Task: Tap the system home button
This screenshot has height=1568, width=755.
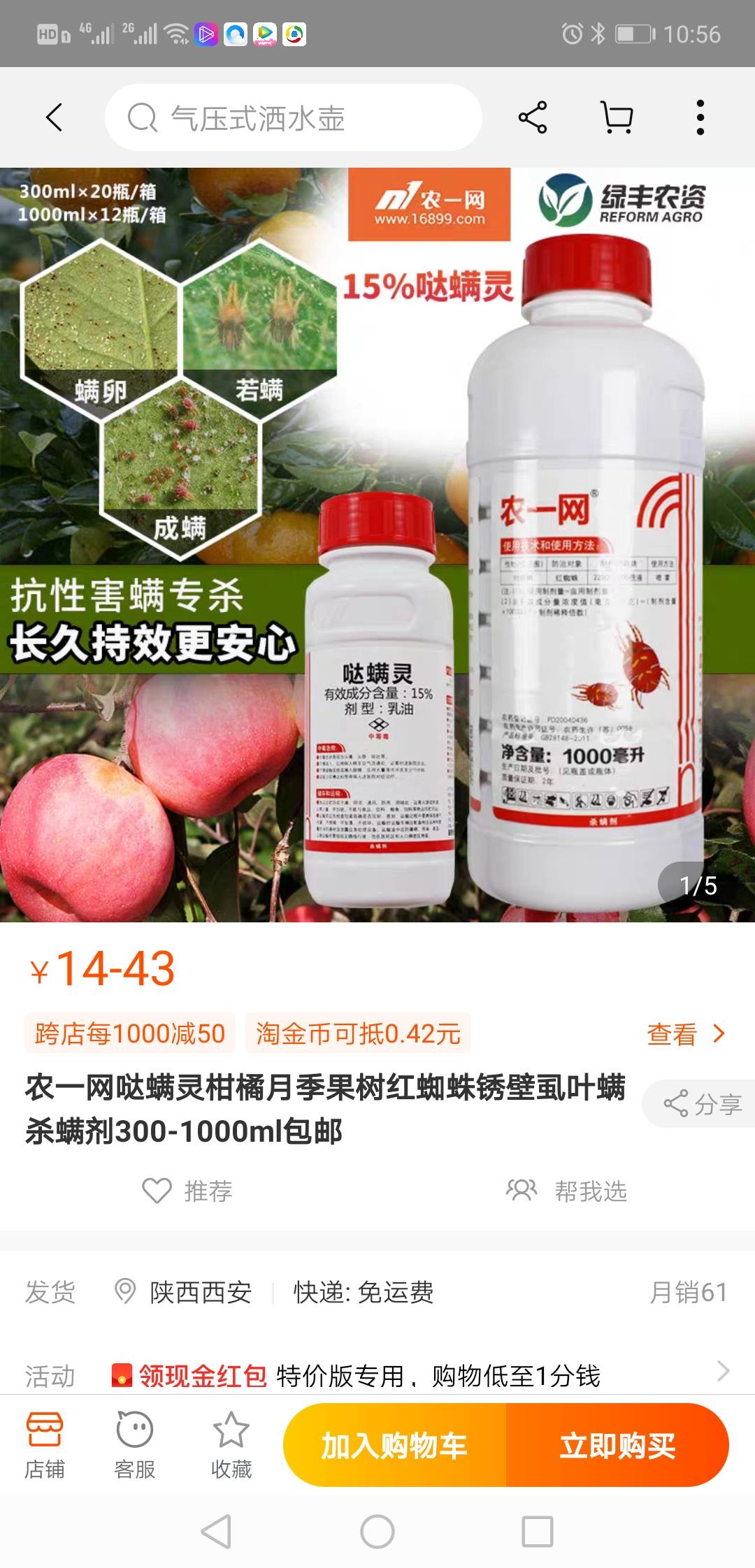Action: pos(377,1532)
